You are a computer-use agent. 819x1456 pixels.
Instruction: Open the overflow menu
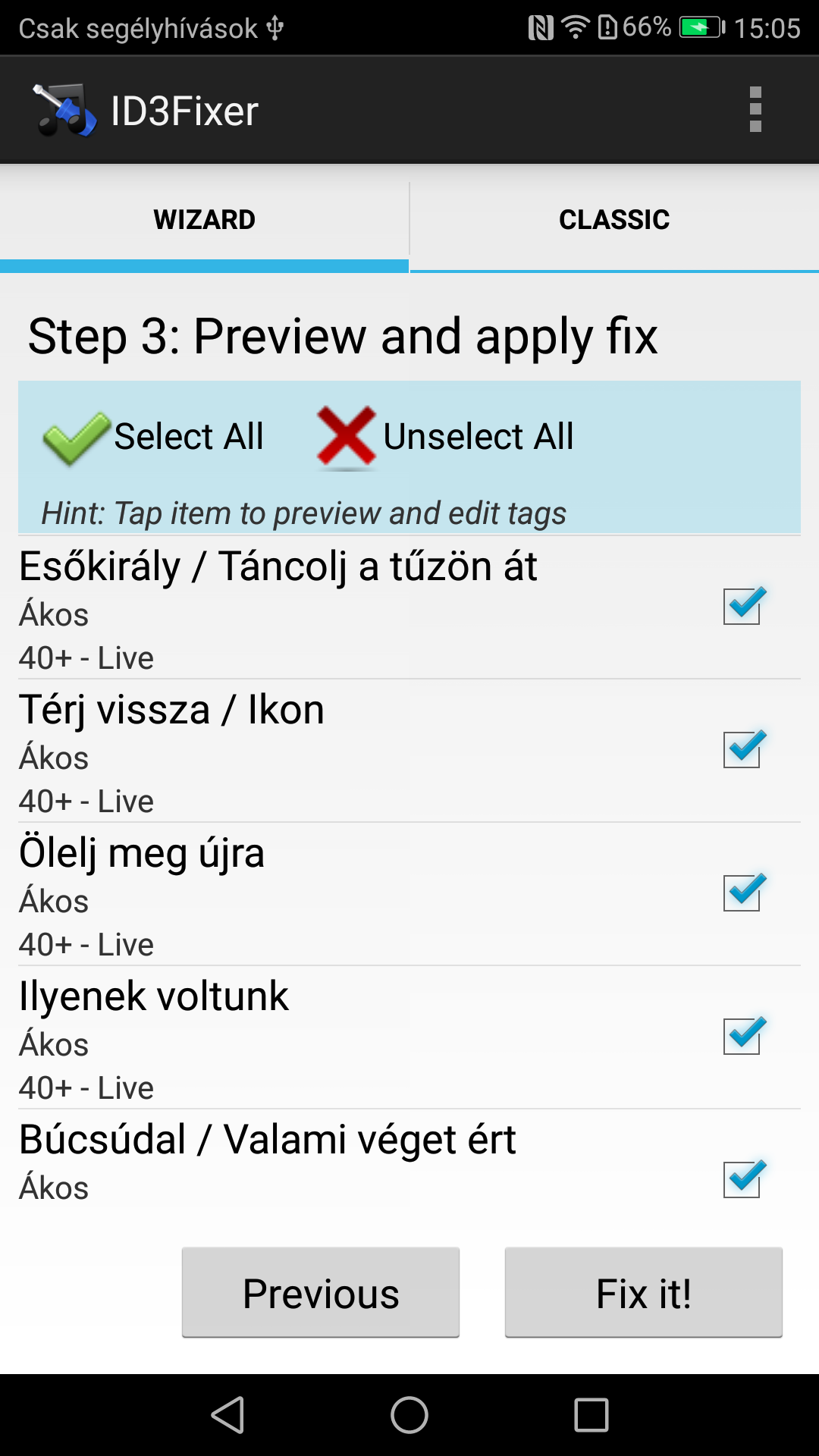[755, 110]
